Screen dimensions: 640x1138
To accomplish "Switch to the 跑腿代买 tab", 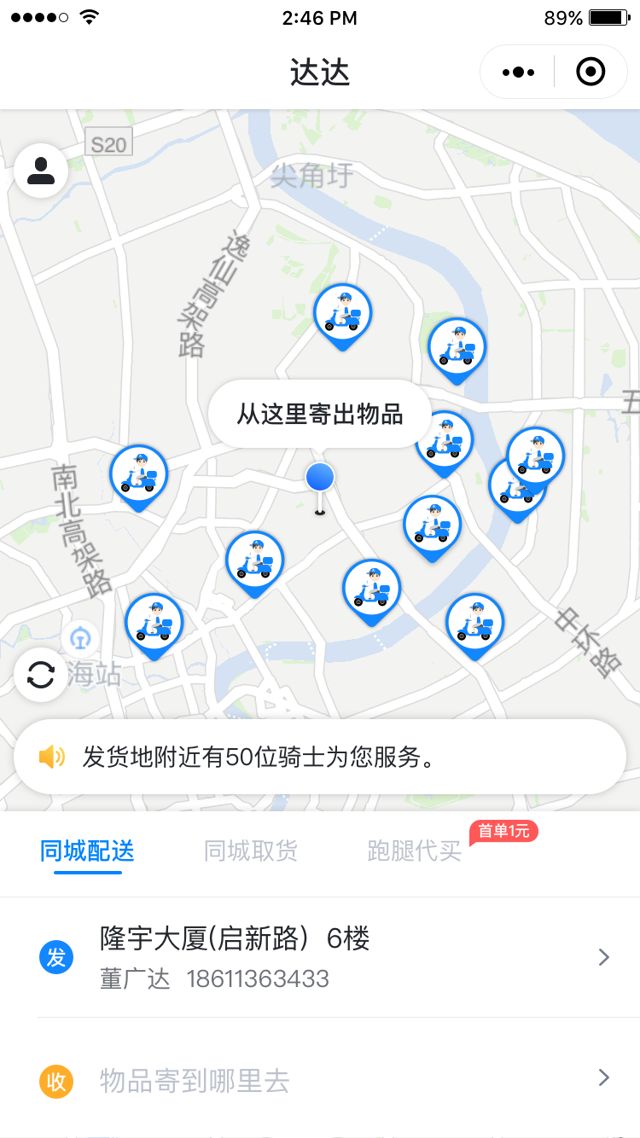I will tap(415, 851).
